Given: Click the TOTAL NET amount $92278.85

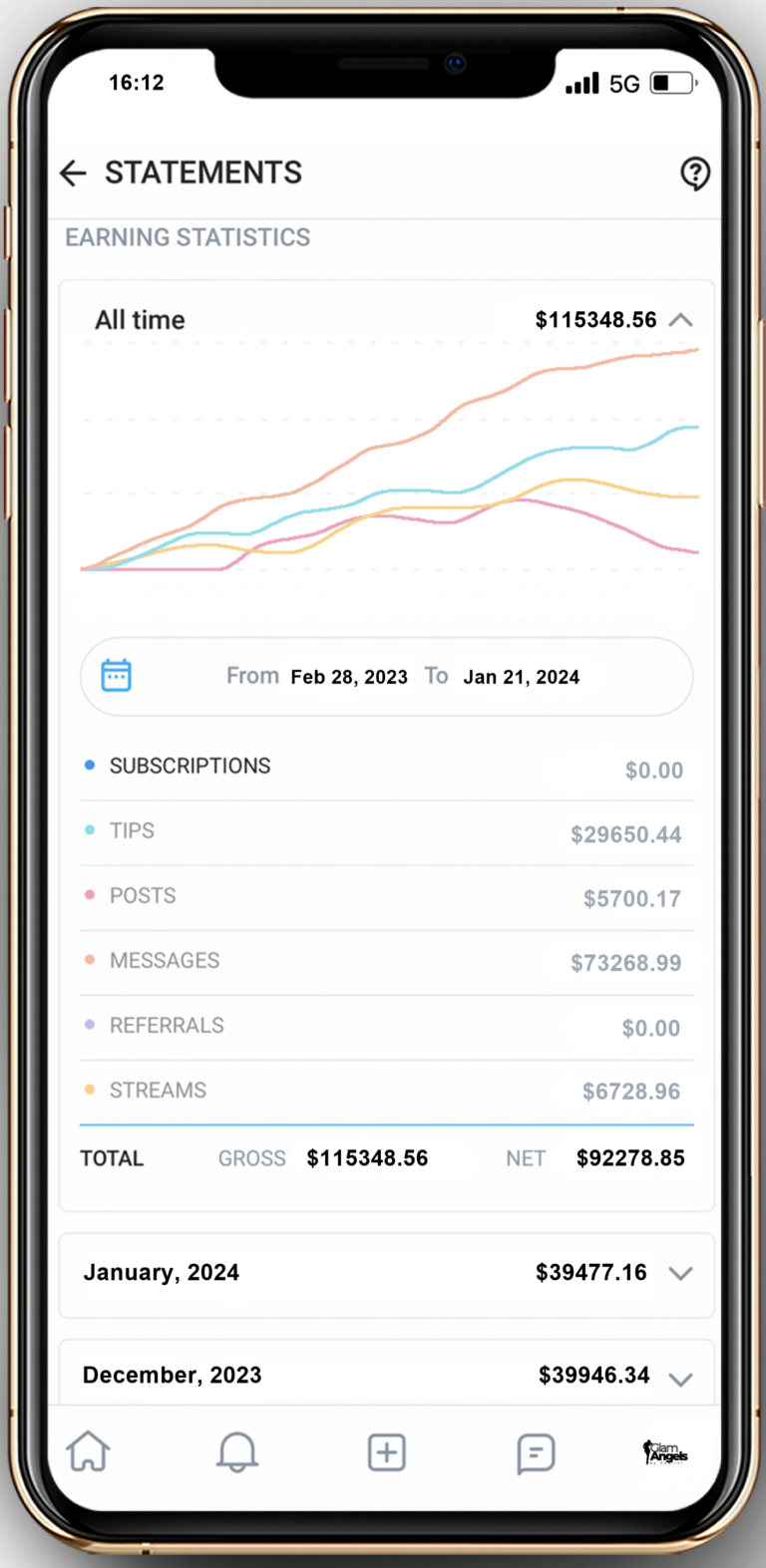Looking at the screenshot, I should pyautogui.click(x=630, y=1158).
